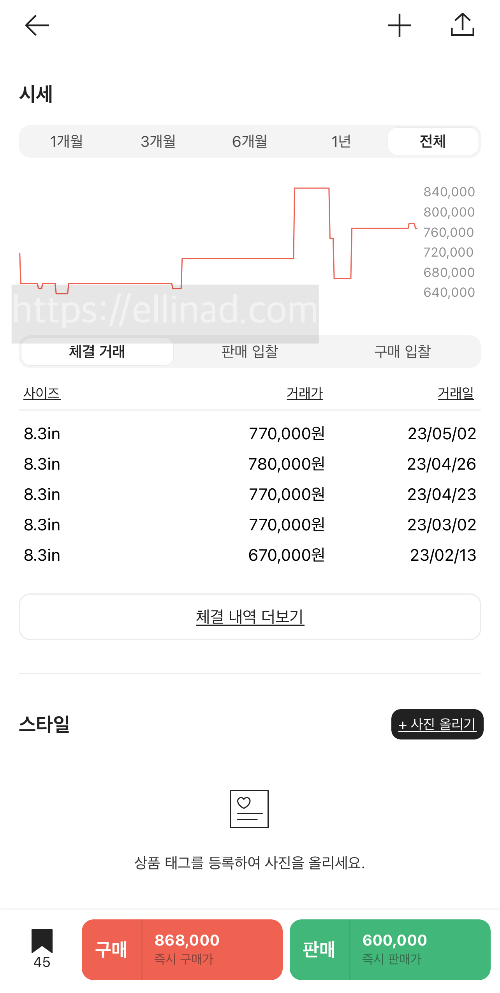The width and height of the screenshot is (500, 993).
Task: Go back using the arrow icon
Action: pyautogui.click(x=37, y=25)
